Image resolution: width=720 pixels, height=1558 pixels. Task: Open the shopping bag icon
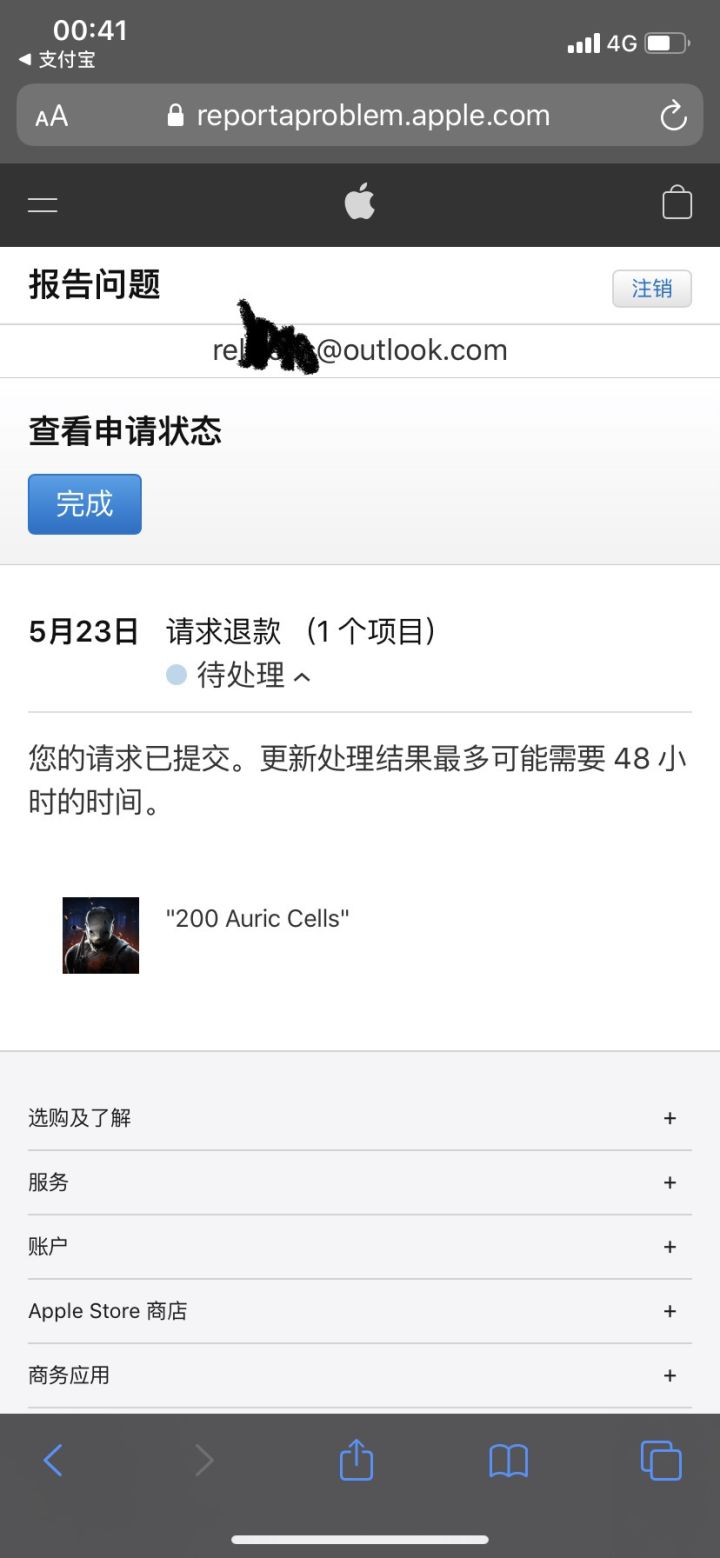click(677, 202)
